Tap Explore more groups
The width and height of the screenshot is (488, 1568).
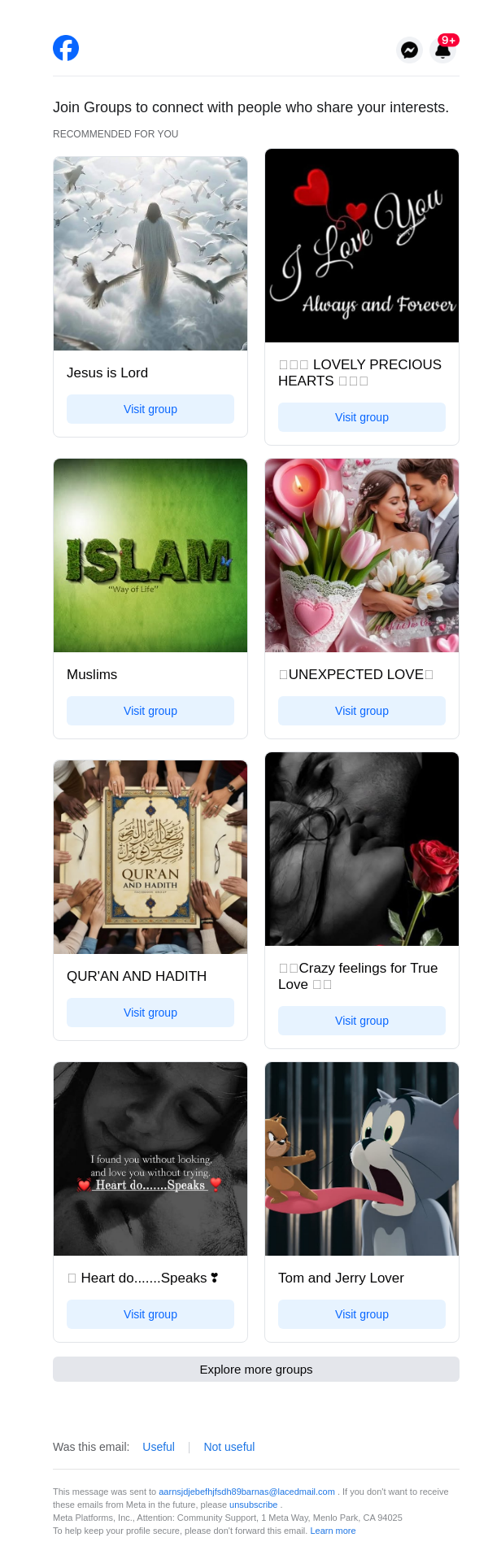pos(256,1369)
